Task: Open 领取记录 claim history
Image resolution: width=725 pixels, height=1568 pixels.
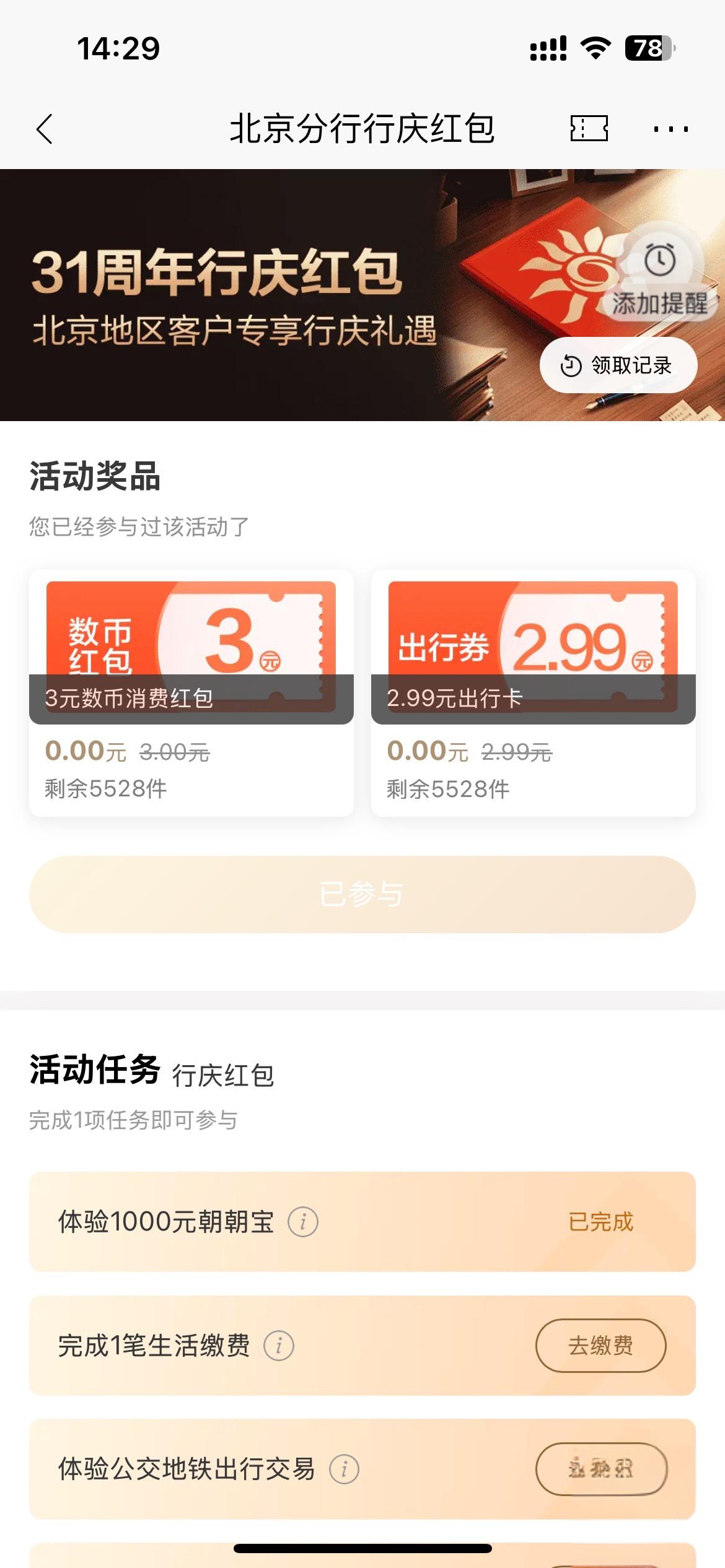Action: coord(618,365)
